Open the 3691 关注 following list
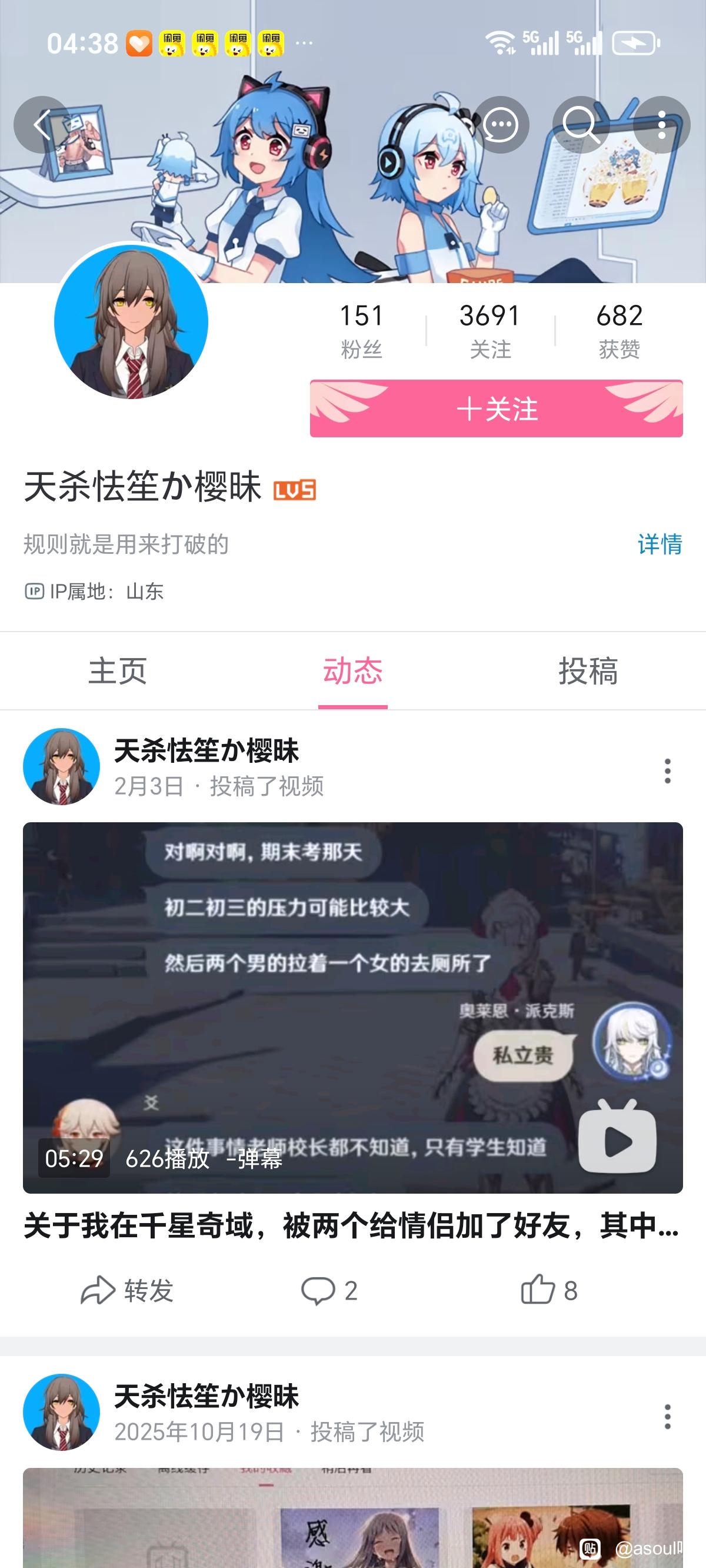Viewport: 706px width, 1568px height. (490, 331)
